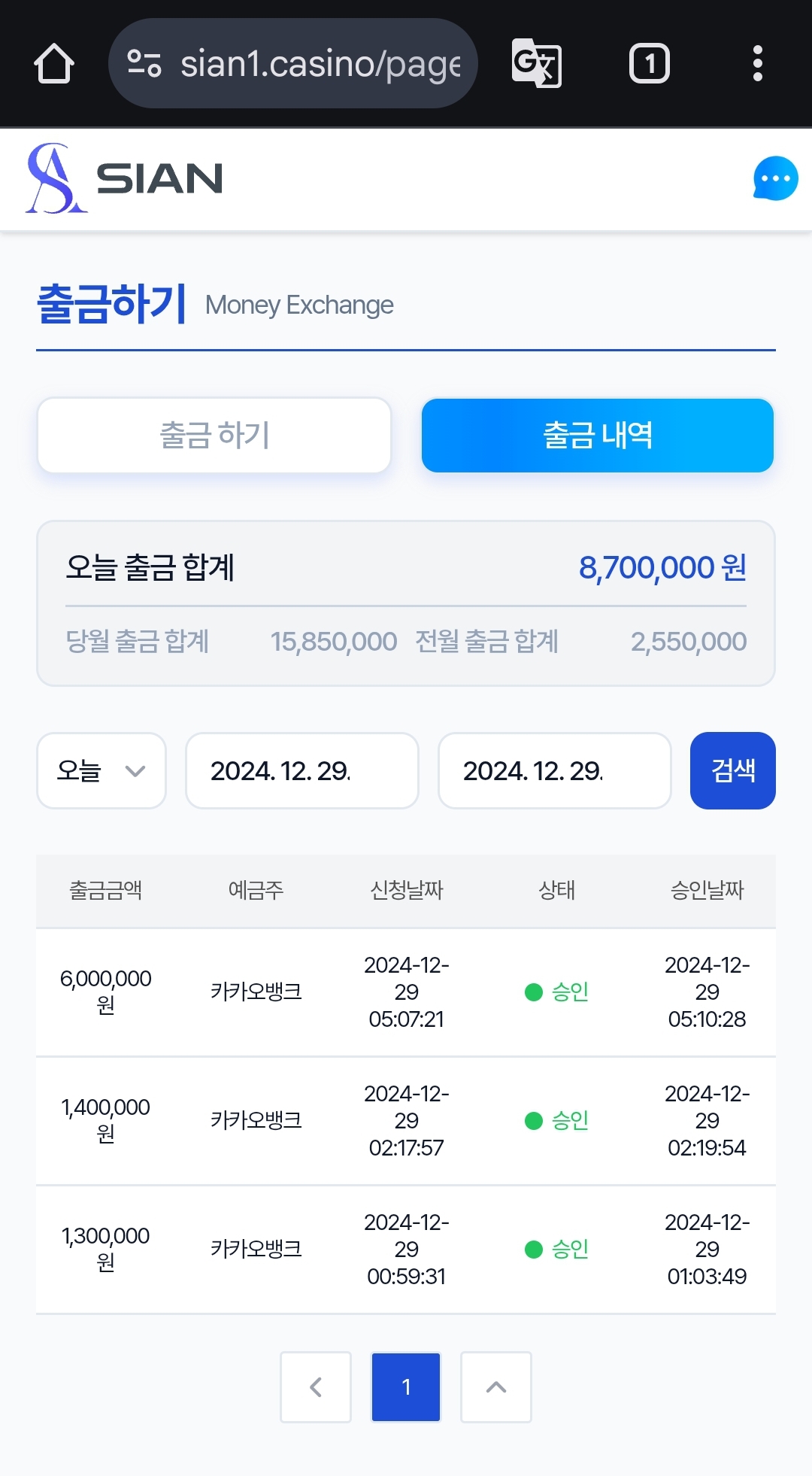
Task: Expand the 오늘 period dropdown
Action: pyautogui.click(x=101, y=770)
